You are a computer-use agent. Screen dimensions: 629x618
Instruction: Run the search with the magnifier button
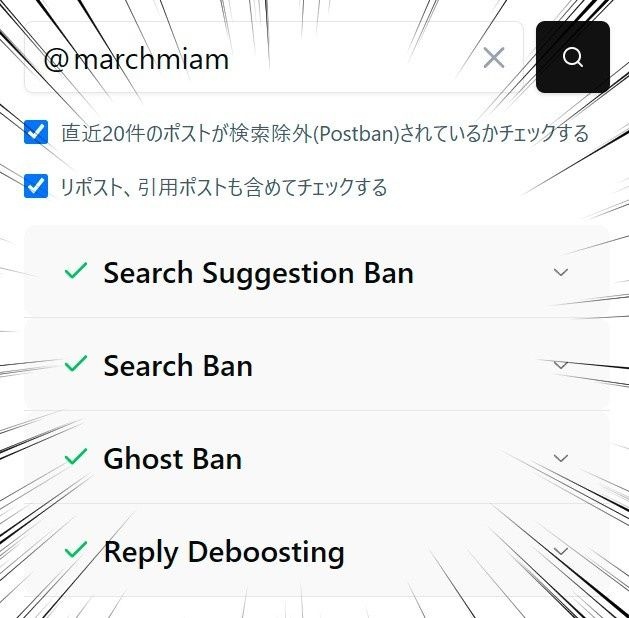(x=572, y=58)
